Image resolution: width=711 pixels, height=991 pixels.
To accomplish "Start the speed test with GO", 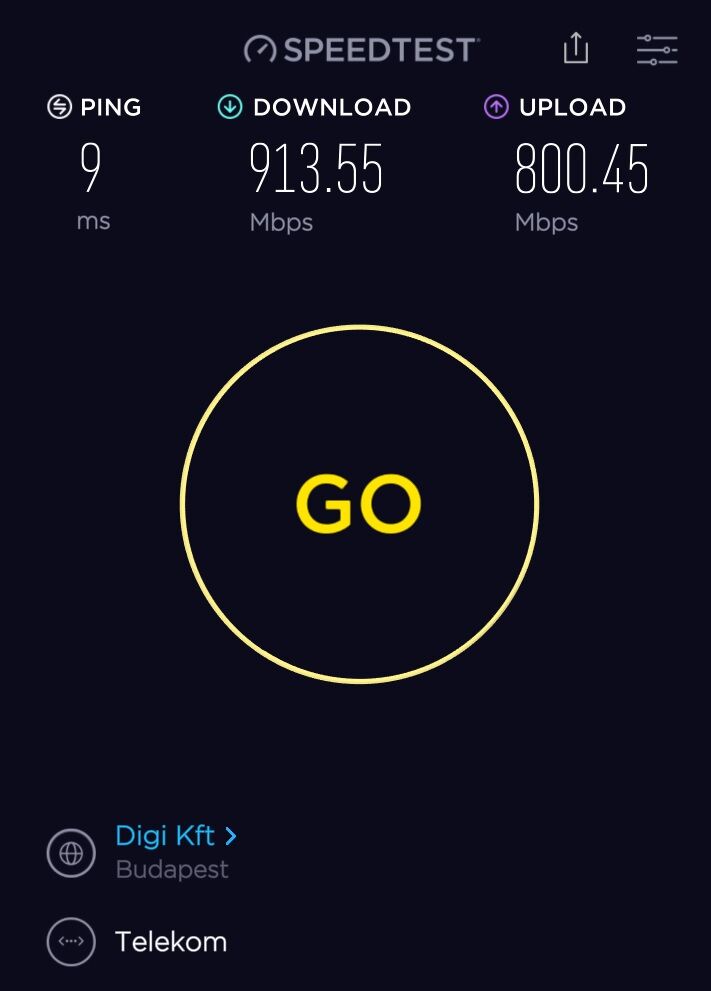I will pyautogui.click(x=359, y=504).
